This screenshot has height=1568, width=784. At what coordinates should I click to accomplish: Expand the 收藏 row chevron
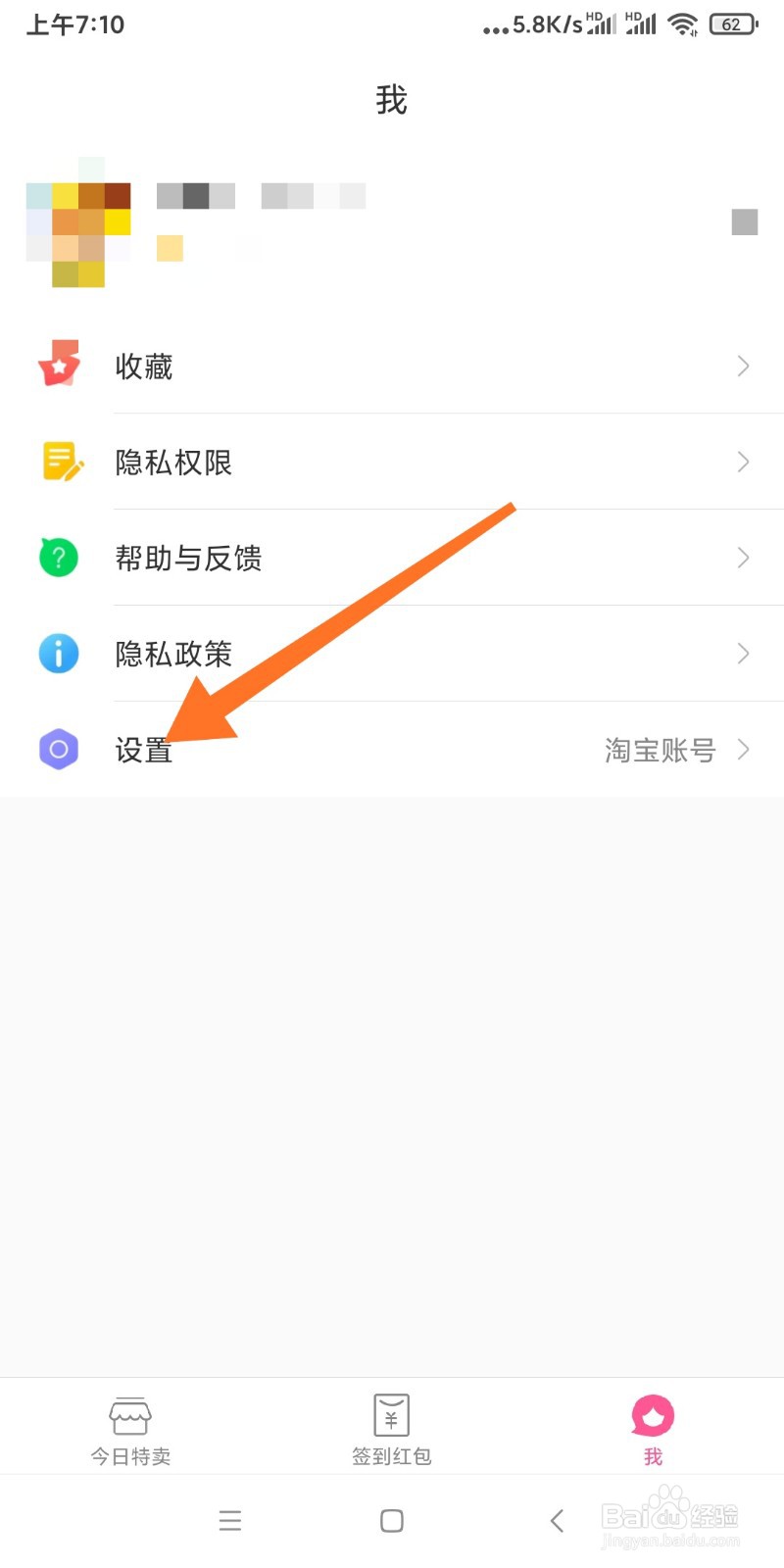(743, 366)
